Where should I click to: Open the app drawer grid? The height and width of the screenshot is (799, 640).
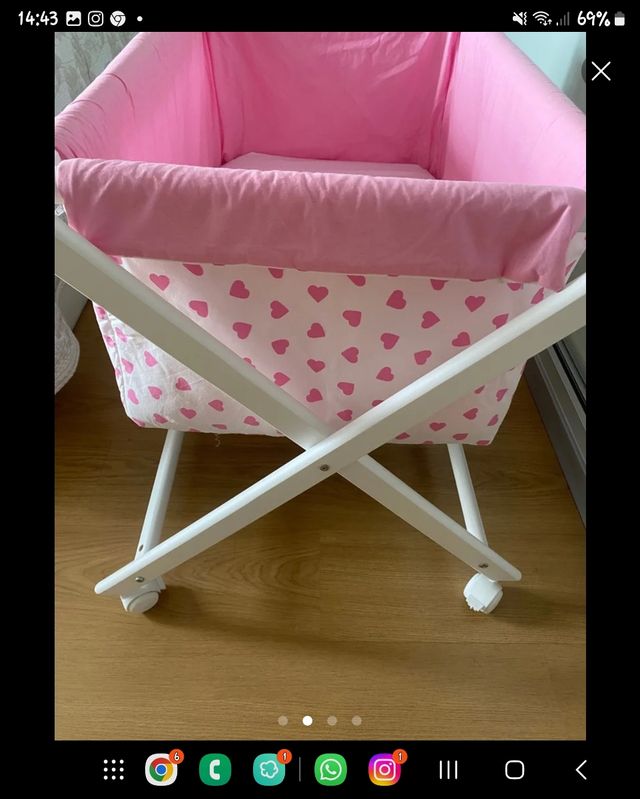click(114, 769)
